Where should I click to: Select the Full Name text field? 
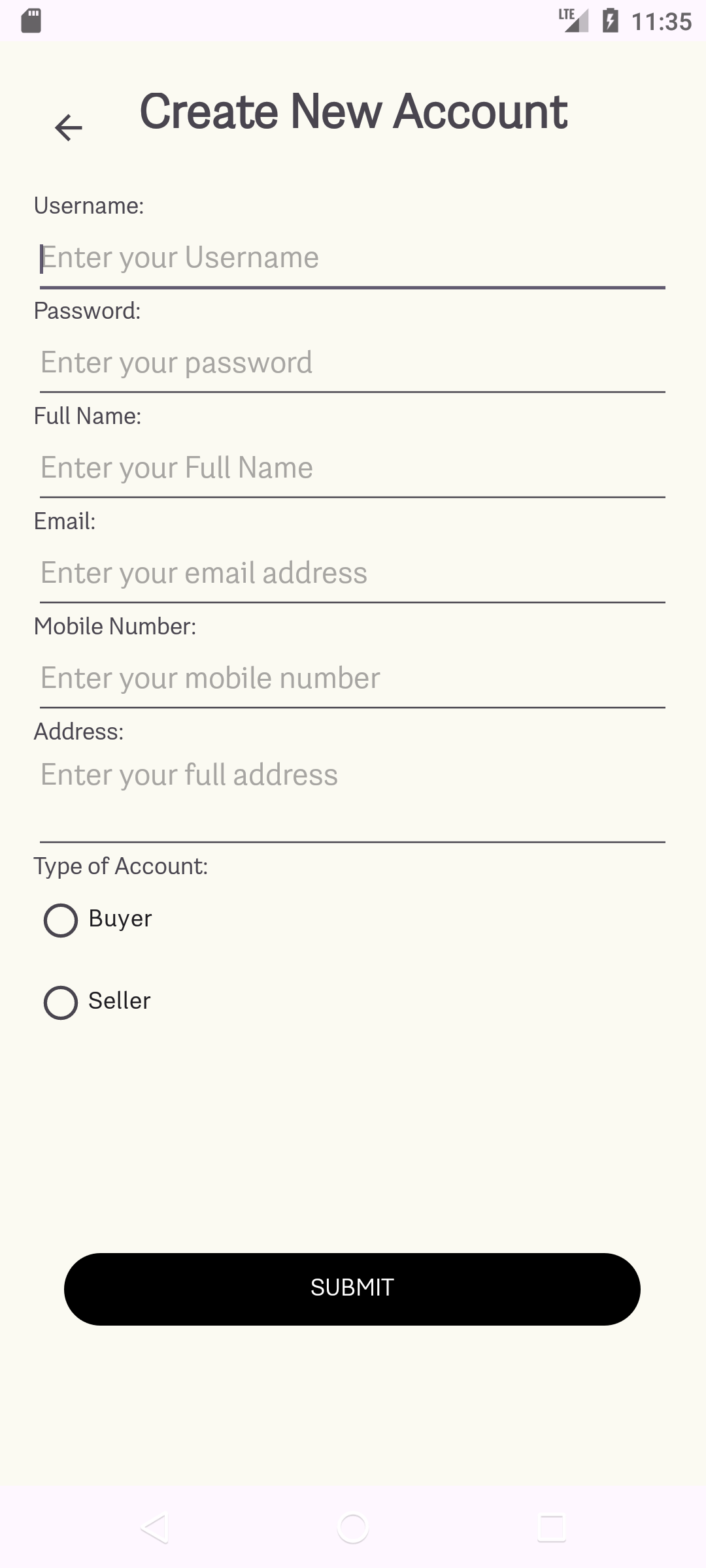point(352,468)
